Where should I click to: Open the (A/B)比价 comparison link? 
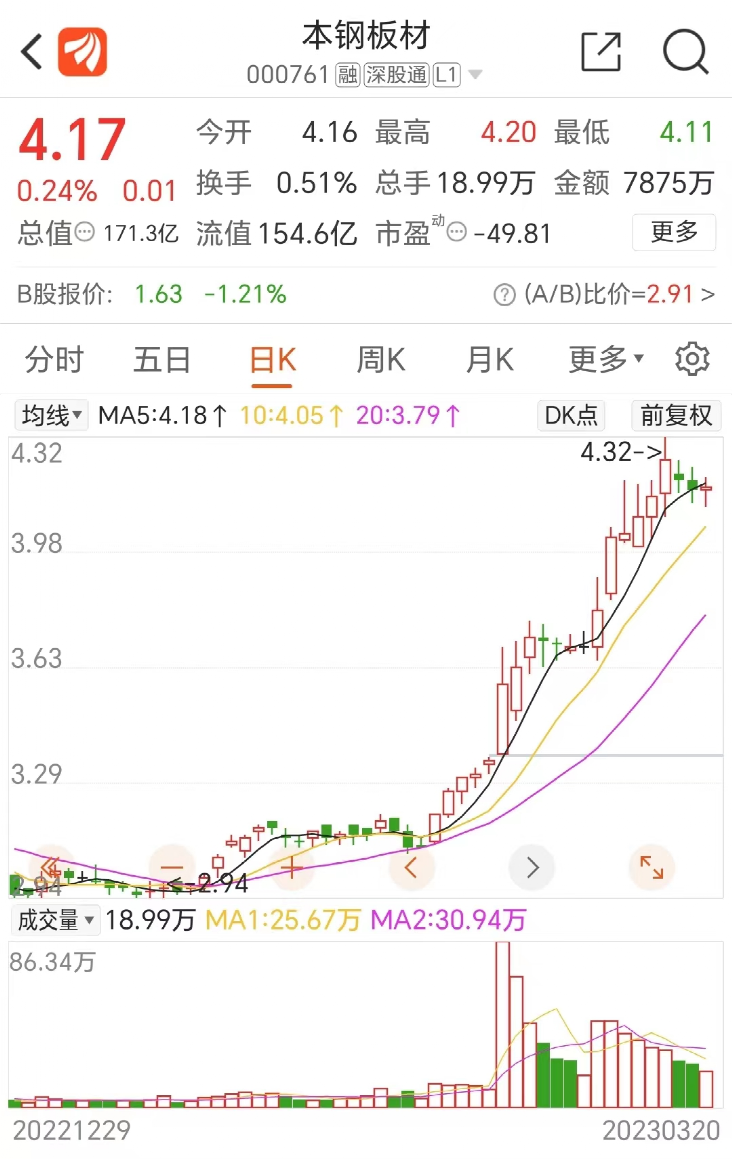[606, 294]
